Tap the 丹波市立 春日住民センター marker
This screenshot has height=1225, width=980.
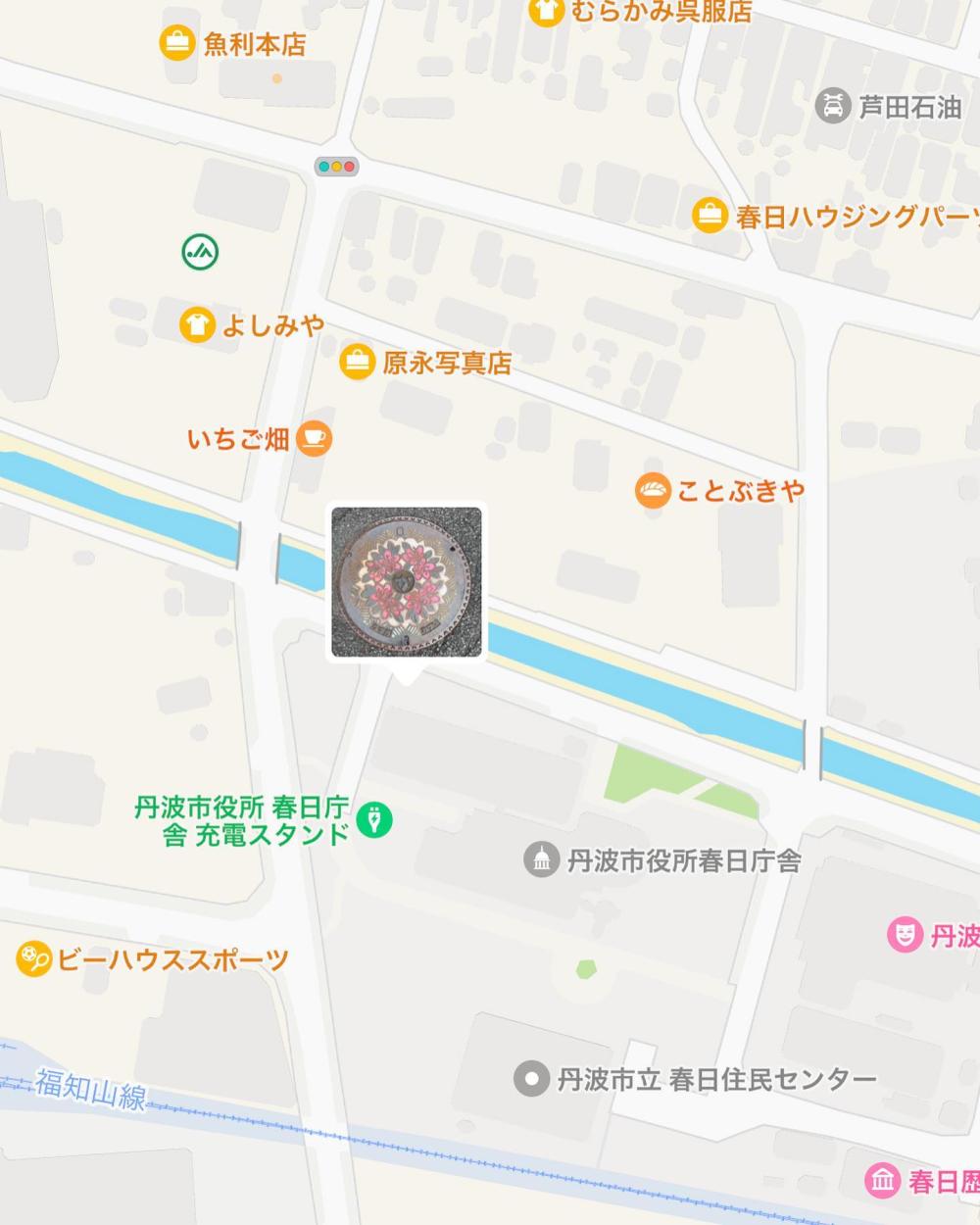click(531, 1079)
